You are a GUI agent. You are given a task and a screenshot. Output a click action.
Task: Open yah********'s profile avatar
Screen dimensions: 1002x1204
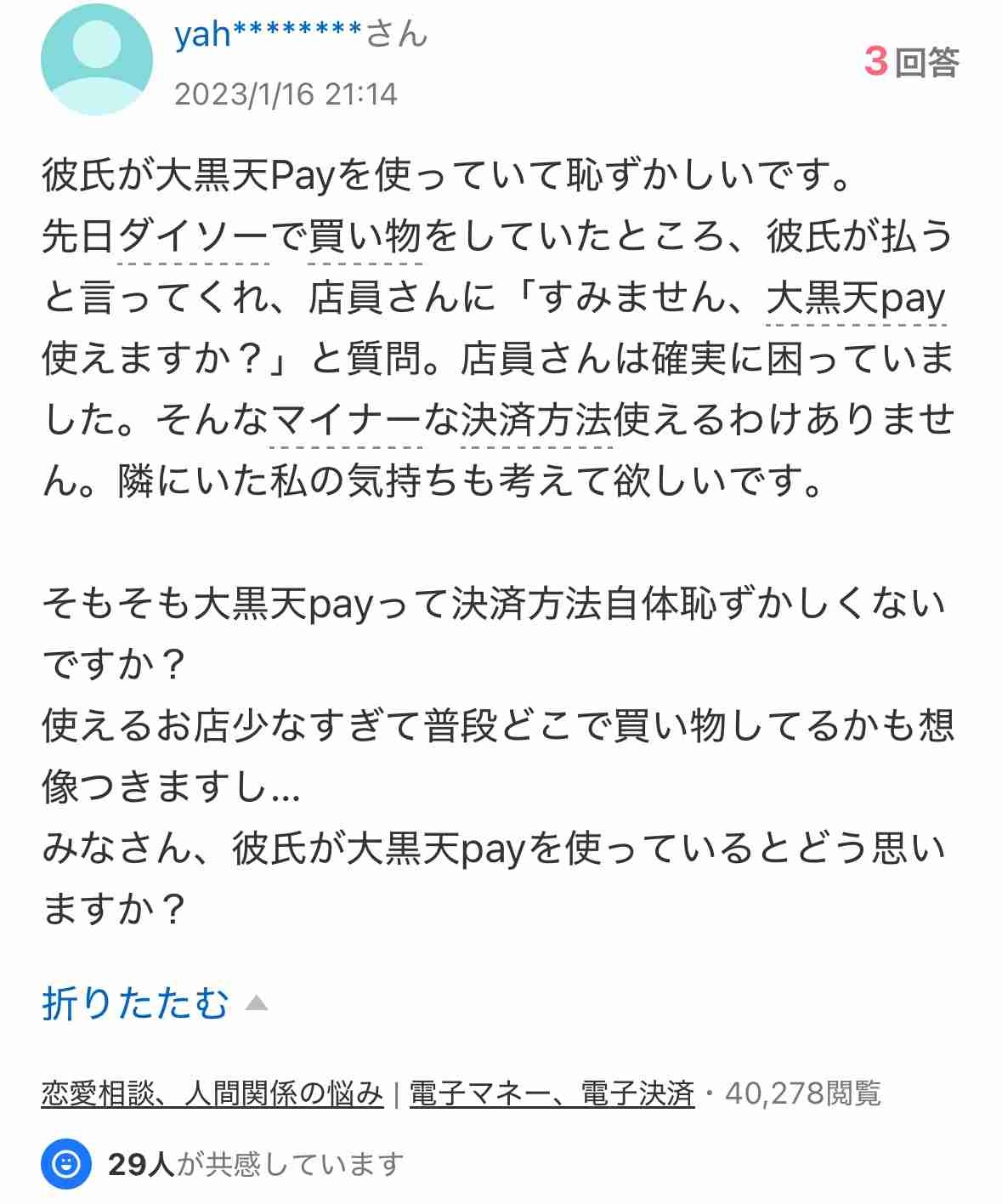pos(96,60)
